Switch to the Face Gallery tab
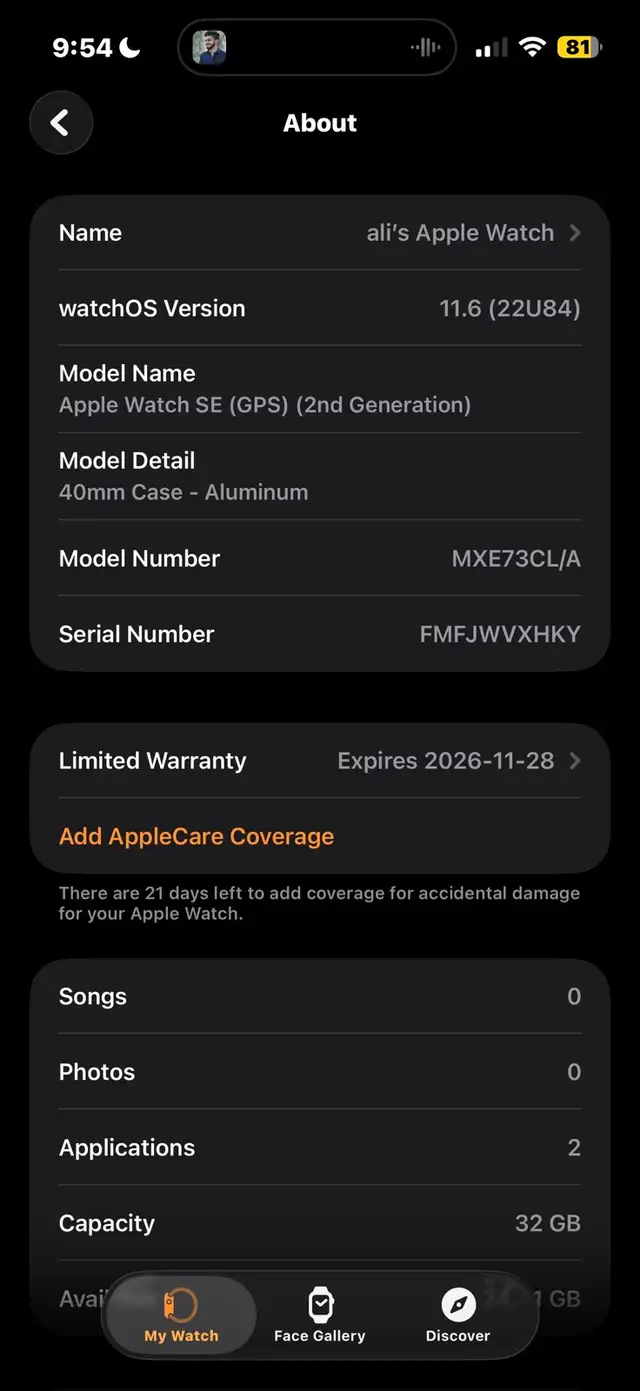The height and width of the screenshot is (1391, 640). (320, 1315)
